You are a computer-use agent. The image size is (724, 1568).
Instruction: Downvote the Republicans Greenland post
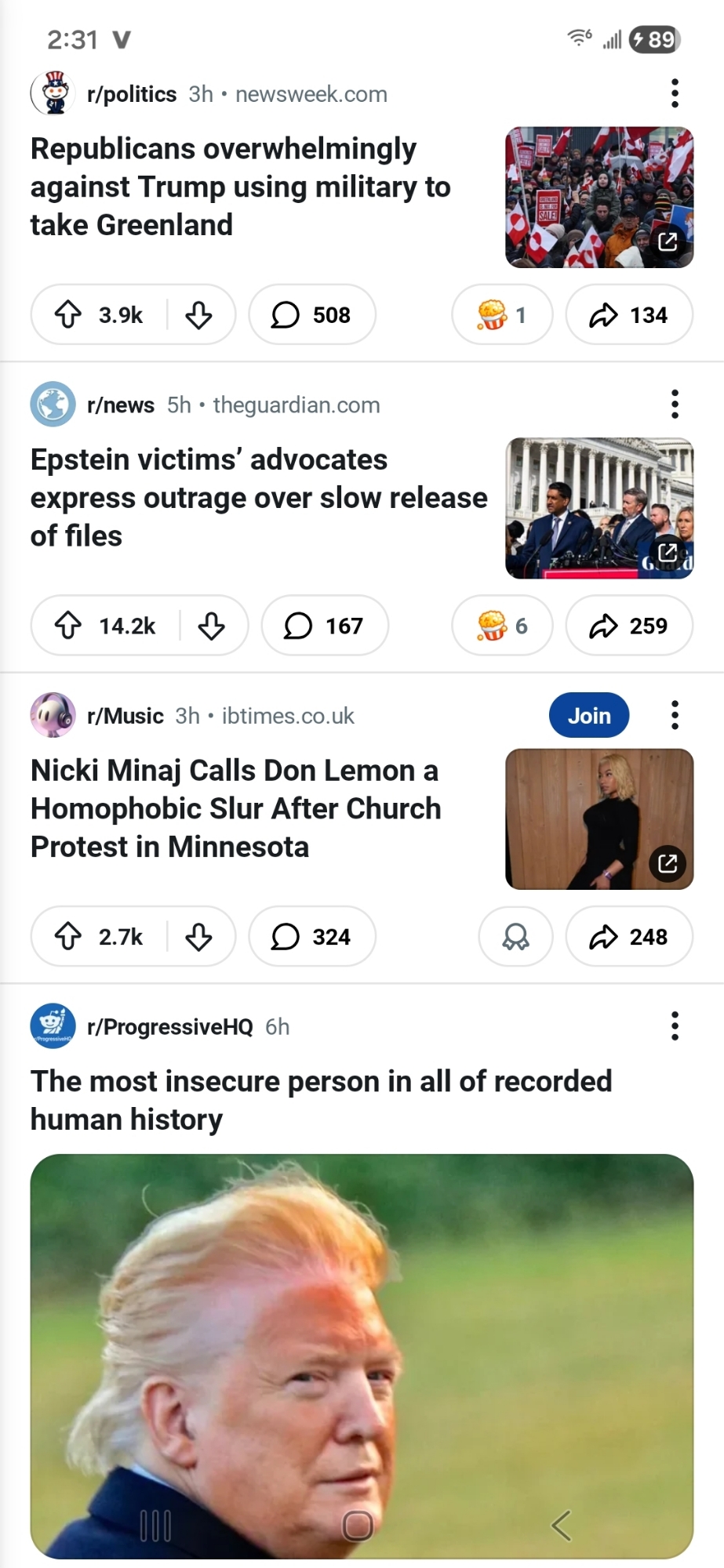(x=199, y=315)
